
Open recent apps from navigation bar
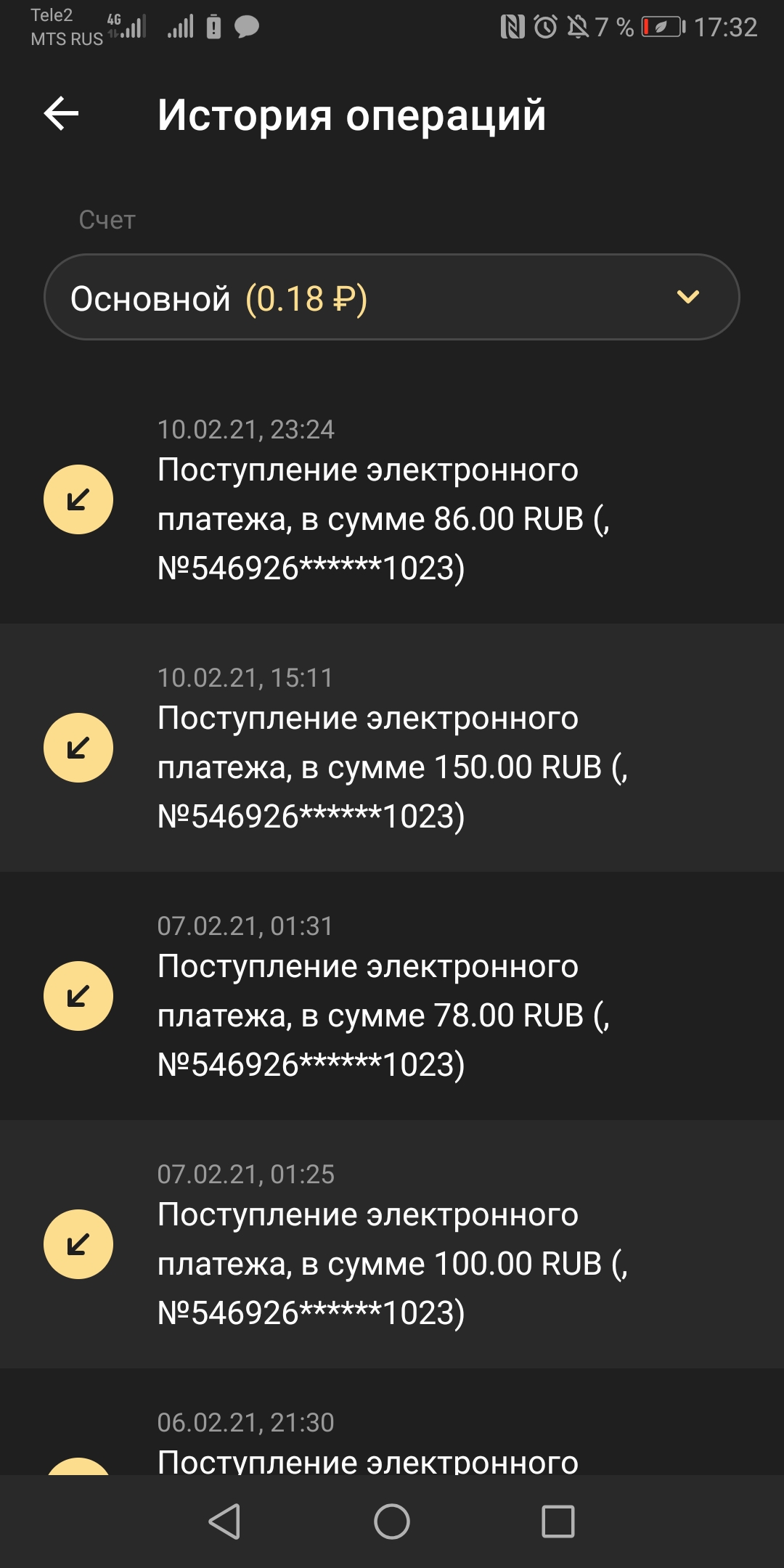point(558,1522)
